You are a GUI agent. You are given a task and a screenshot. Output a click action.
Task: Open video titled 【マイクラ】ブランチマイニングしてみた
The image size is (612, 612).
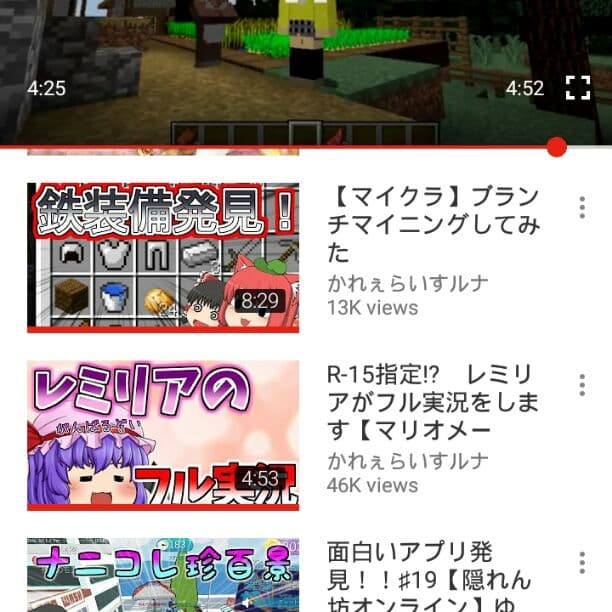[x=432, y=223]
